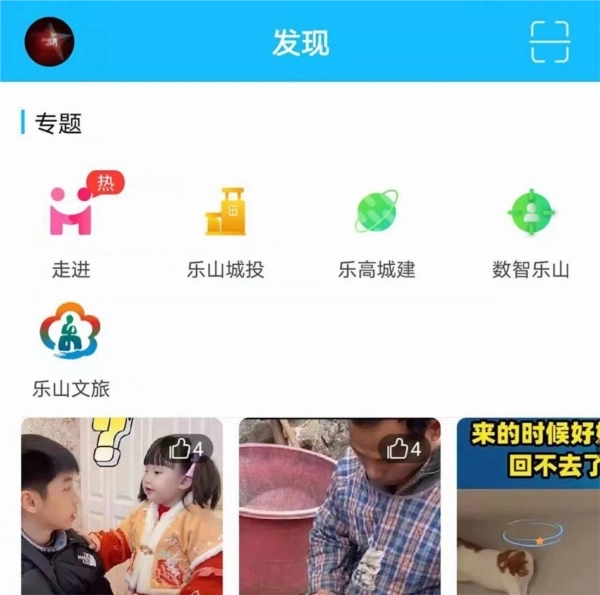Like the red basin video
600x595 pixels.
coord(404,450)
